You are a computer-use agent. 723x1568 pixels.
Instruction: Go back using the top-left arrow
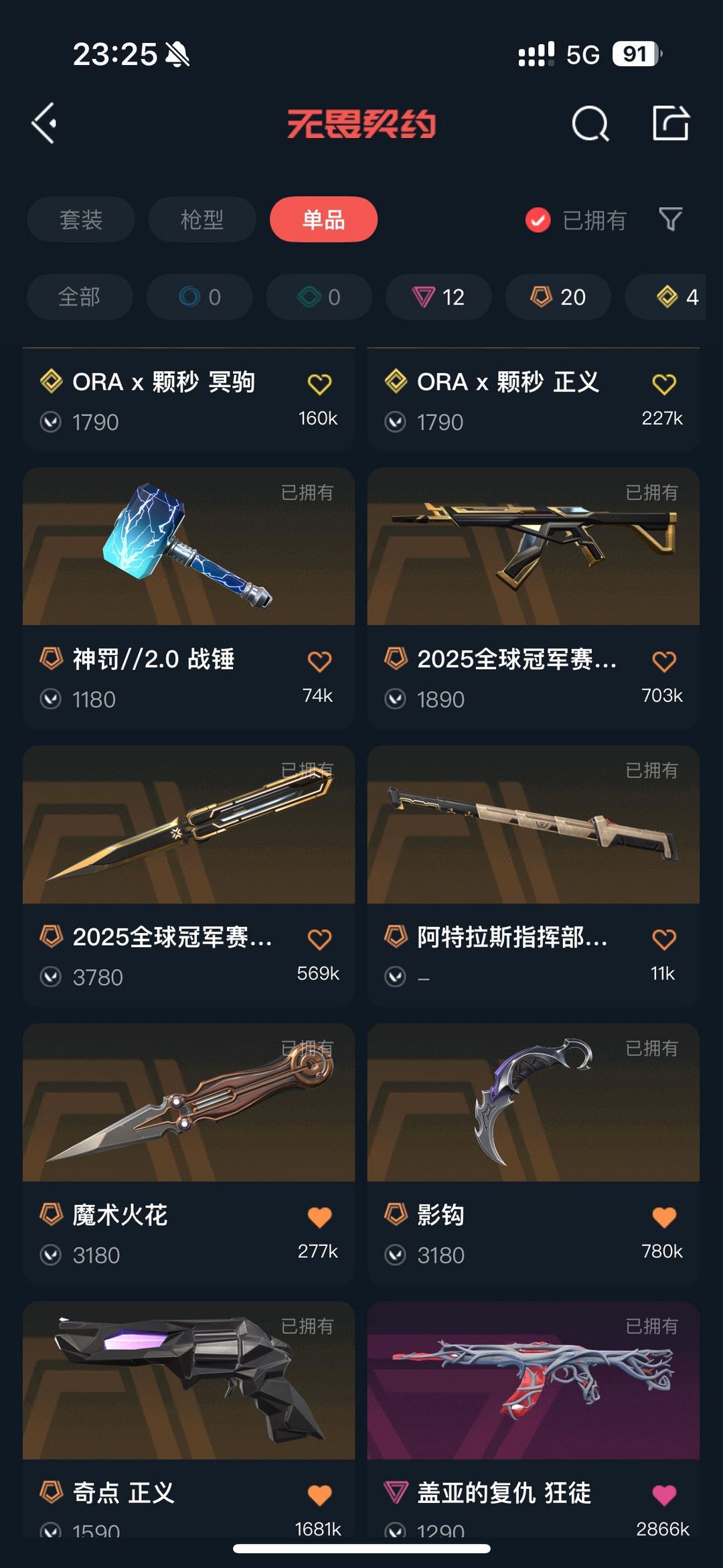pyautogui.click(x=44, y=123)
